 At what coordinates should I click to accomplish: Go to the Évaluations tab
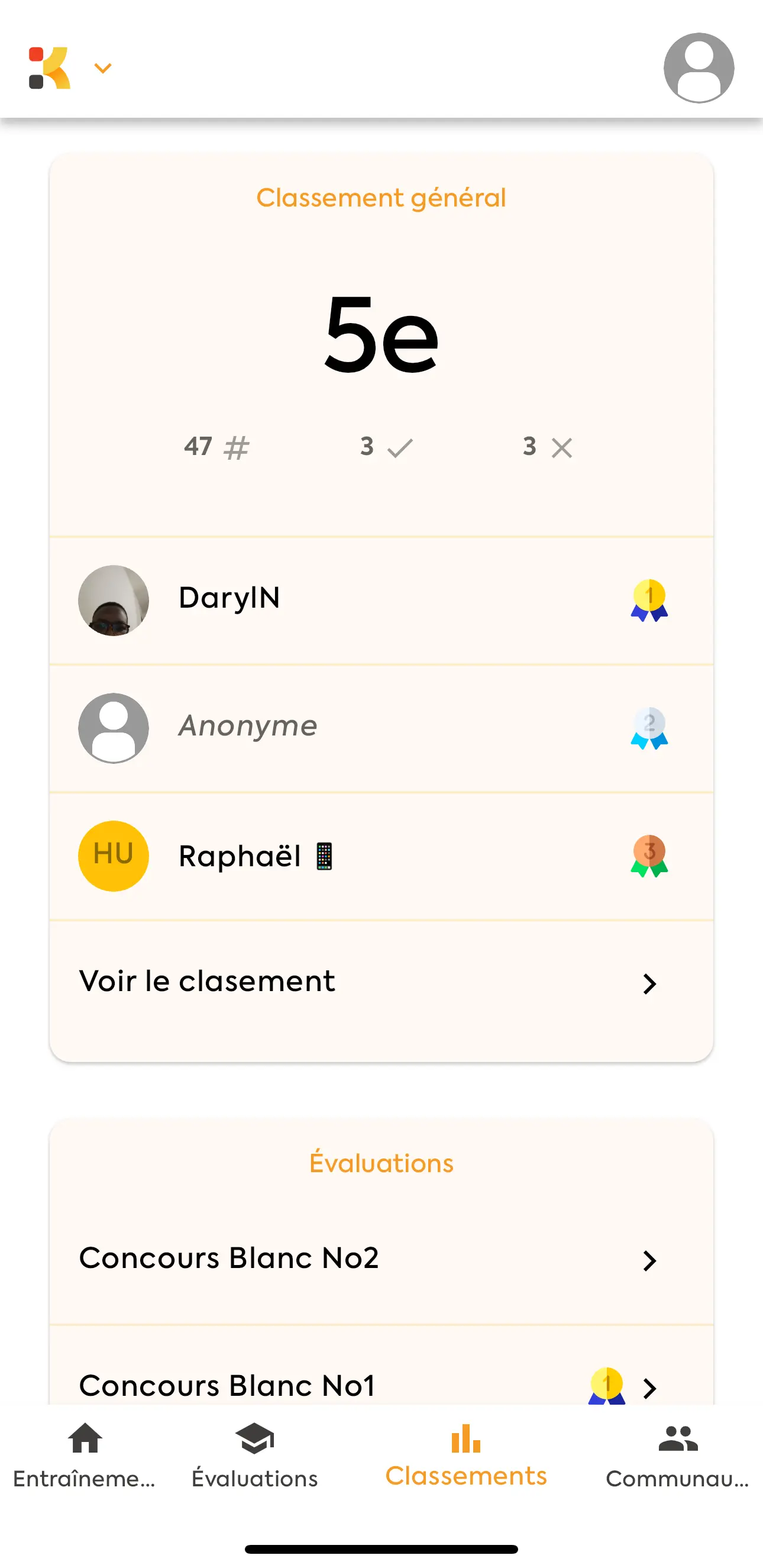click(254, 1456)
